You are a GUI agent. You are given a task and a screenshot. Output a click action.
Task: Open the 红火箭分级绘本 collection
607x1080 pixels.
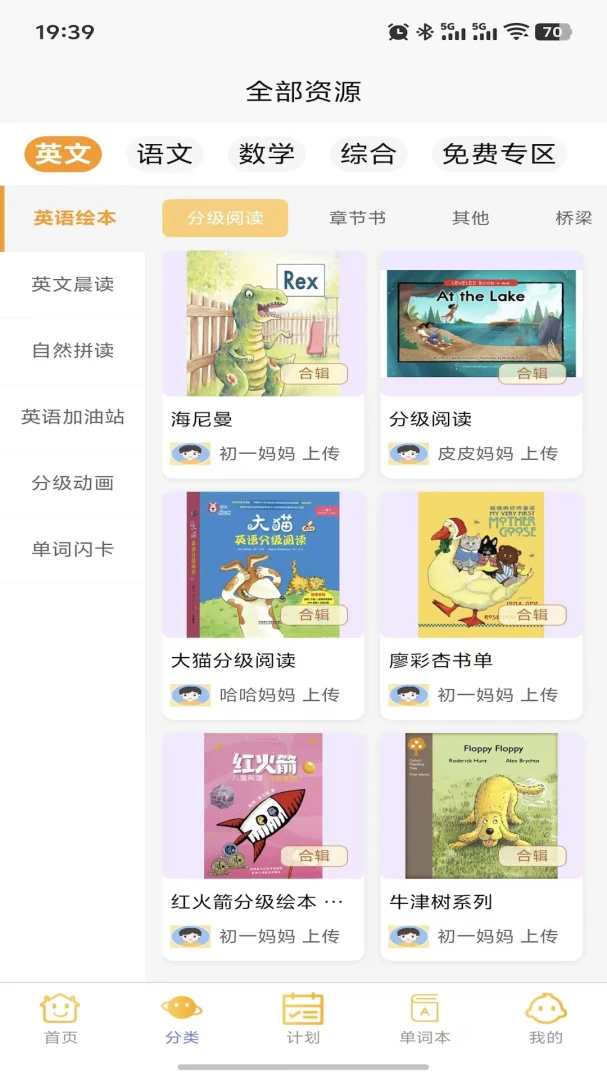click(263, 847)
